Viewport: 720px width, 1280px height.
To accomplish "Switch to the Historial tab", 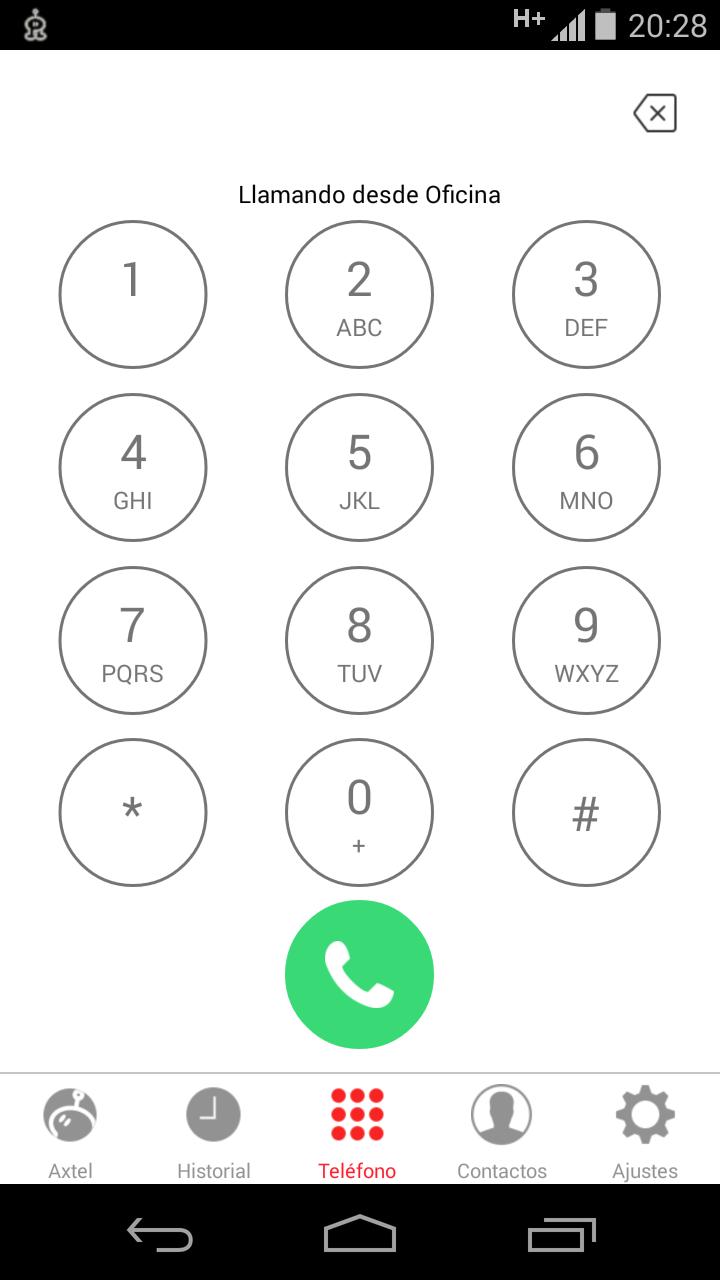I will (213, 1130).
